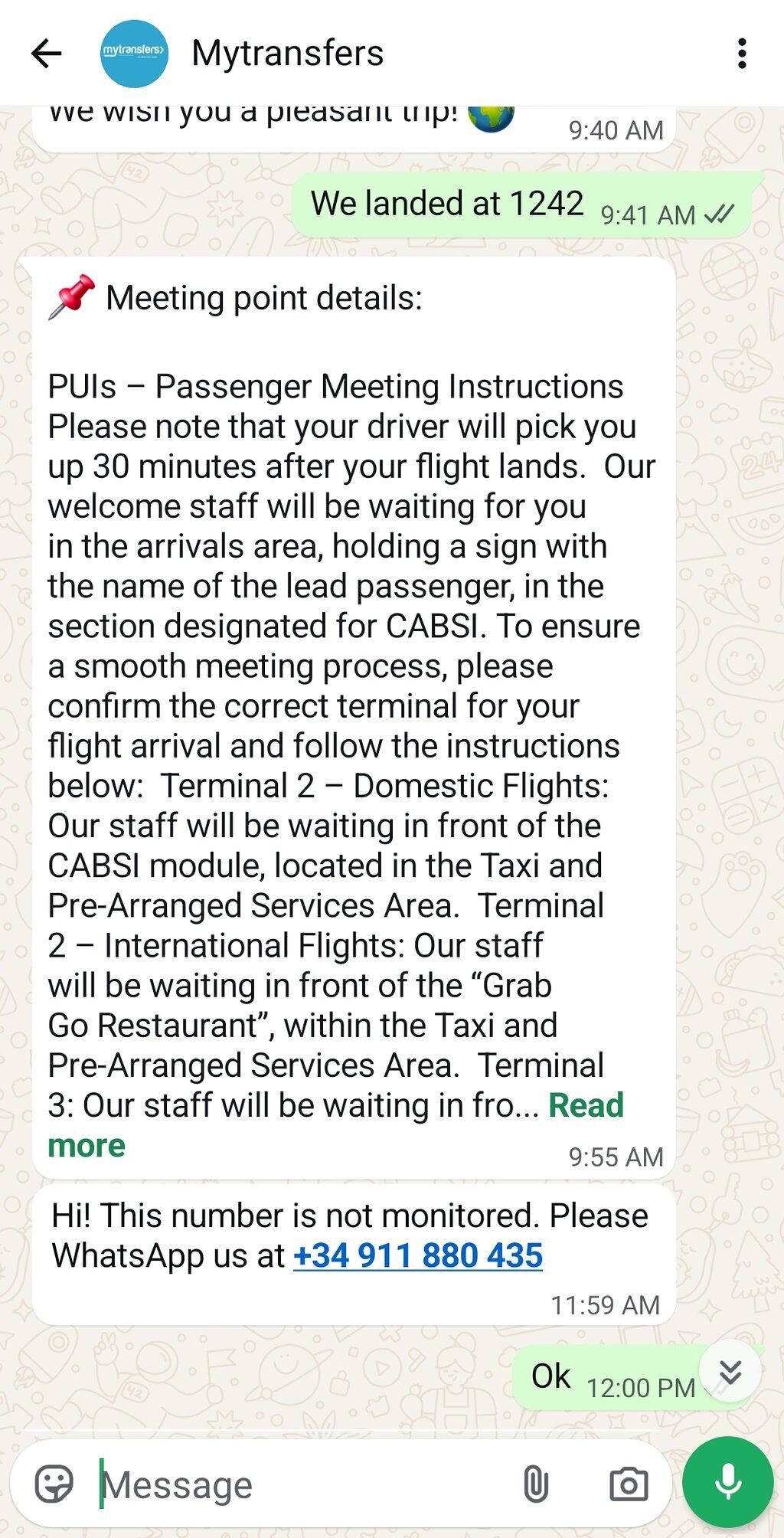Image resolution: width=784 pixels, height=1538 pixels.
Task: Open the emoji and sticker picker
Action: 54,1484
